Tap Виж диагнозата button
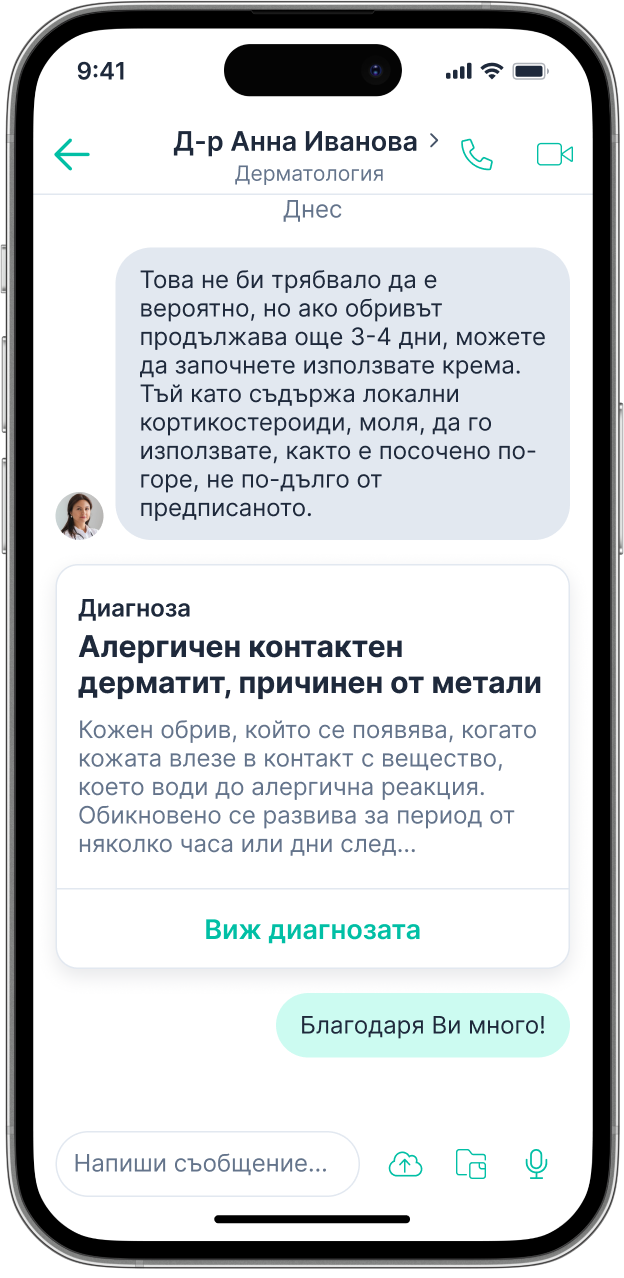The width and height of the screenshot is (624, 1278). [x=312, y=930]
